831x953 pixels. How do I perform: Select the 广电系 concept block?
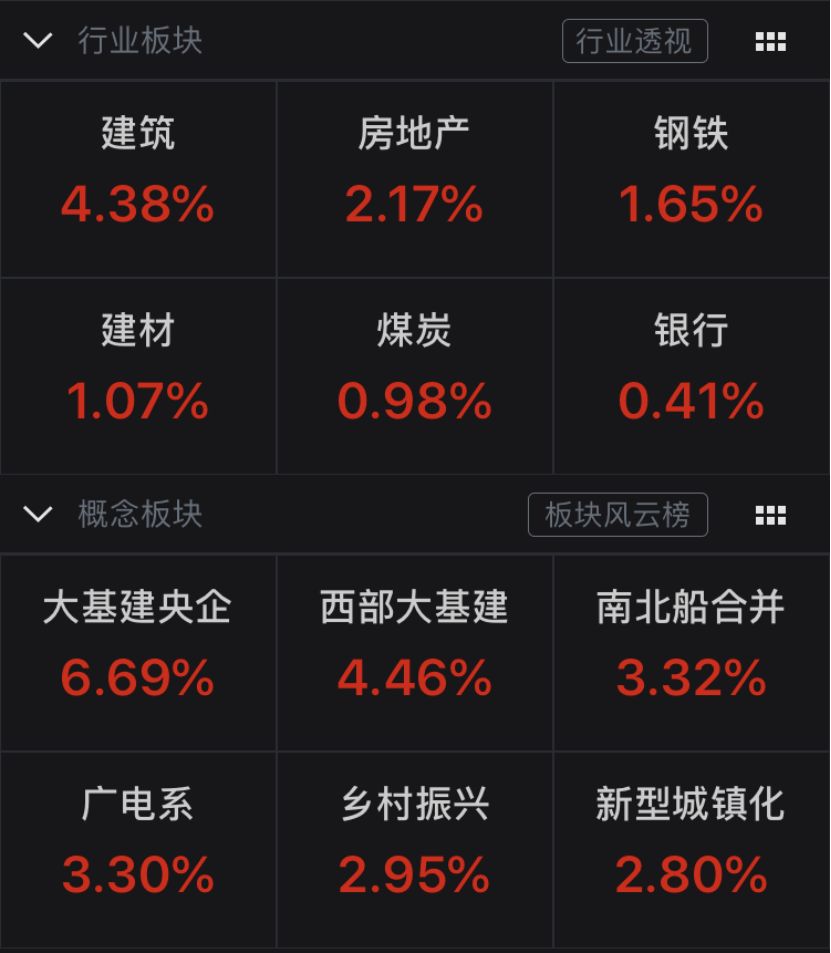tap(138, 843)
